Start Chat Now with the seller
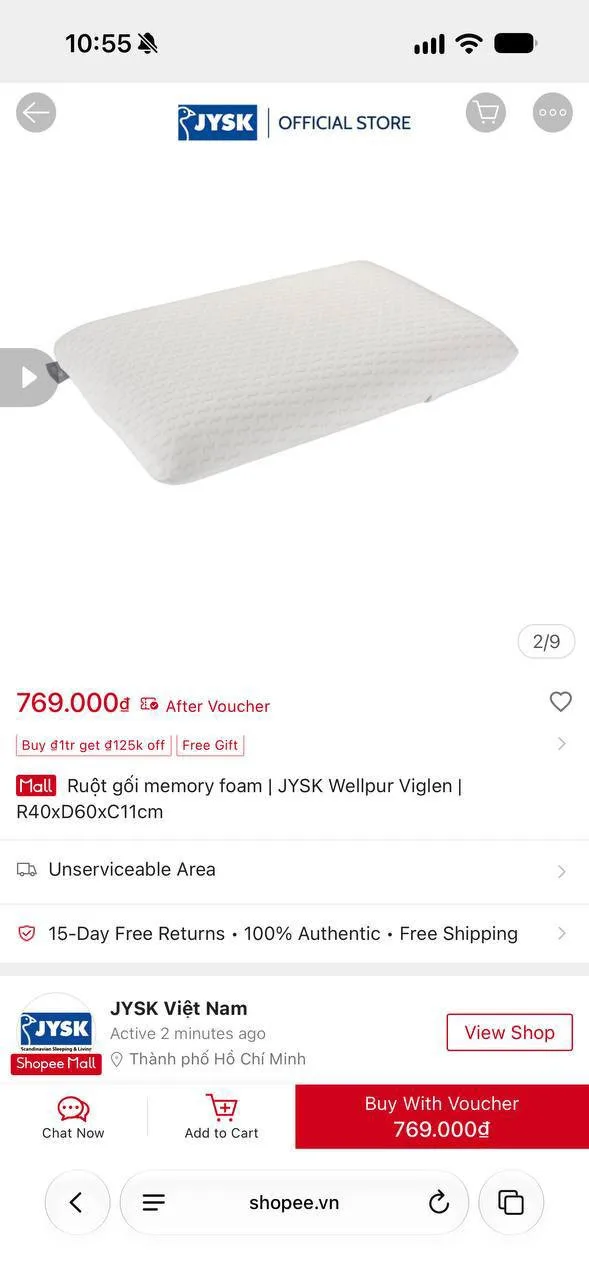 pyautogui.click(x=73, y=1117)
